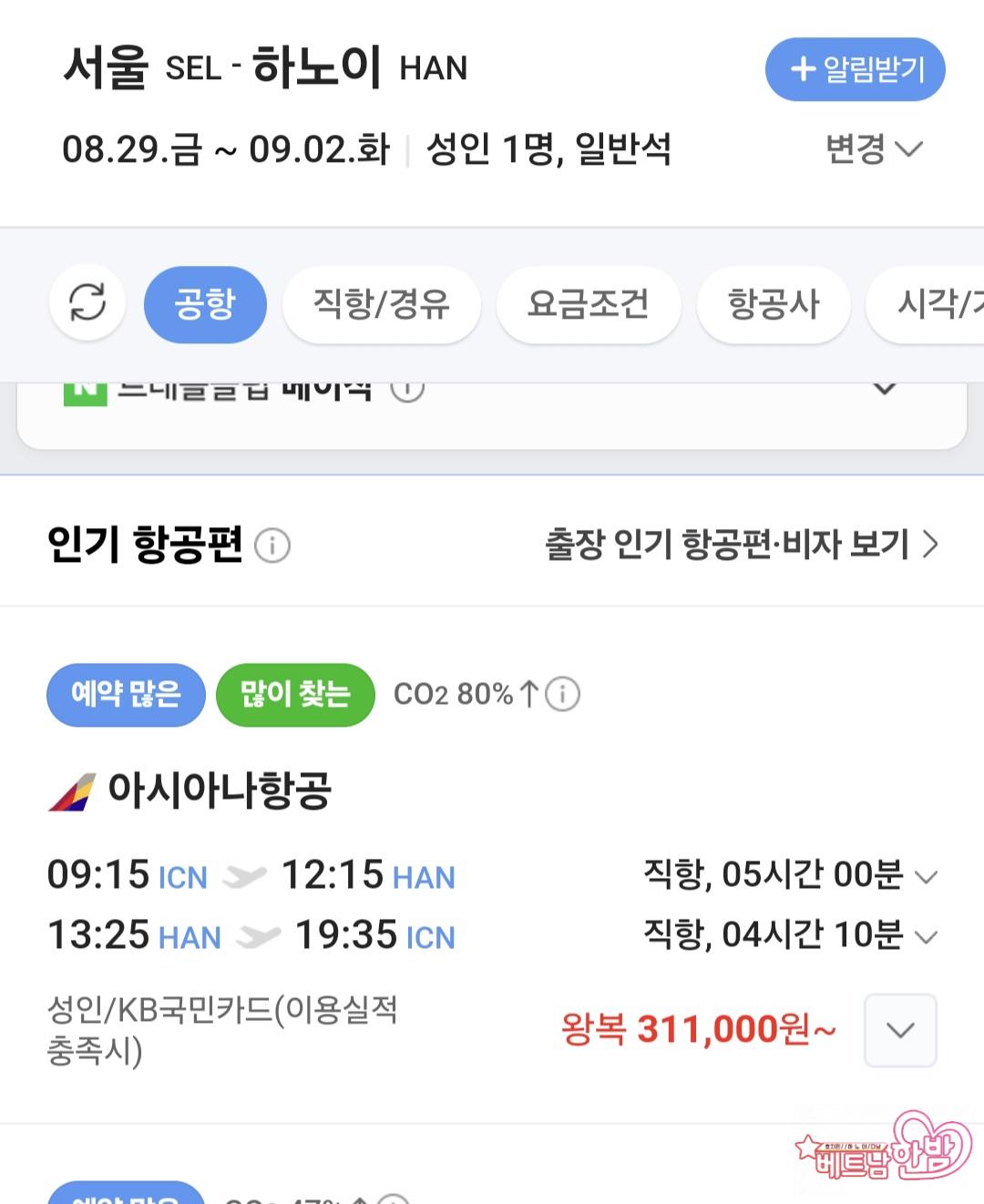Viewport: 984px width, 1204px height.
Task: Open the 아시아나항공 flight card
Action: pyautogui.click(x=219, y=791)
